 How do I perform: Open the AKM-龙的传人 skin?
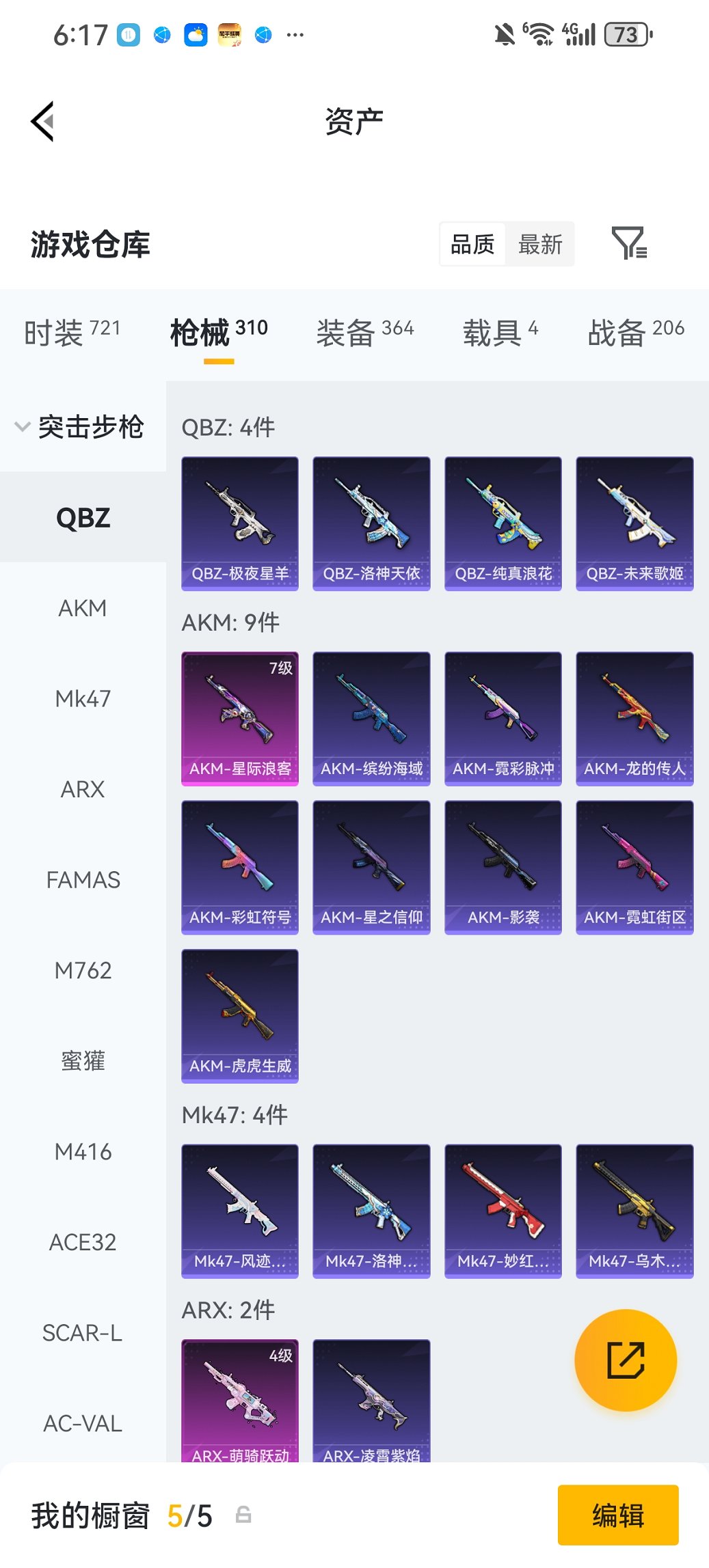634,718
